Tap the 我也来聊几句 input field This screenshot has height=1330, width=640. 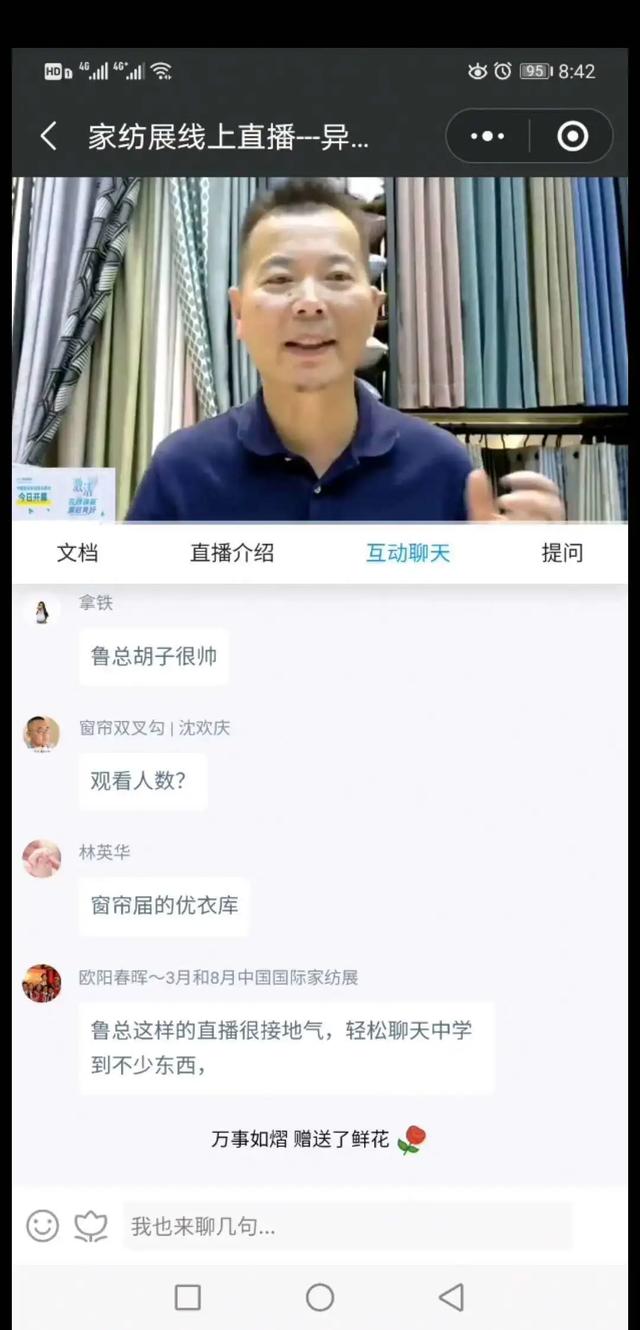345,1226
